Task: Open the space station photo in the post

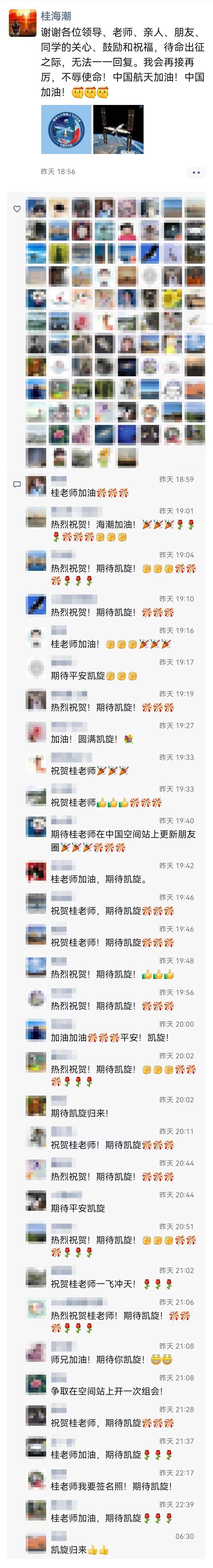Action: (x=118, y=129)
